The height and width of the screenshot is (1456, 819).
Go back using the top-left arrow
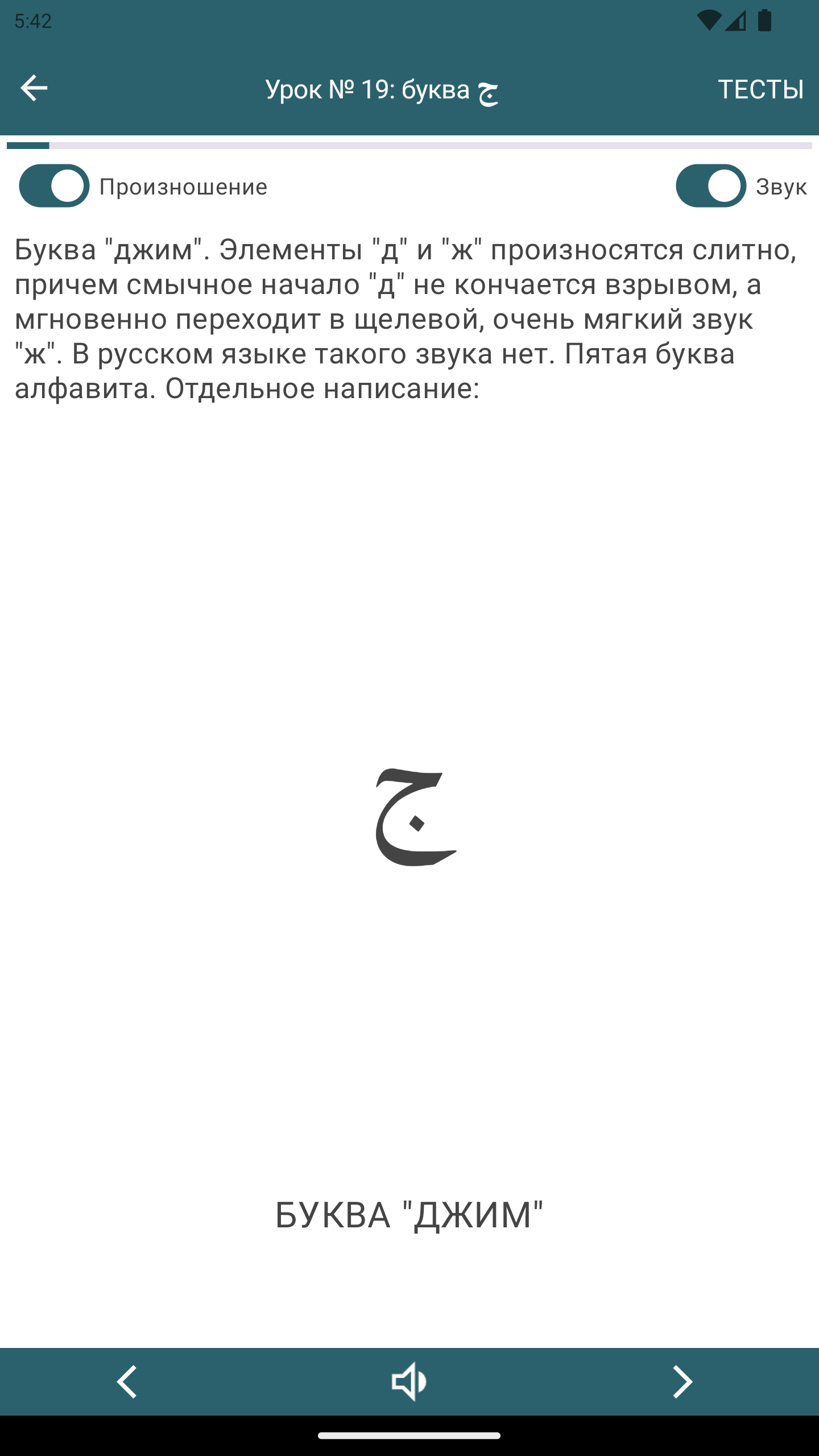click(x=34, y=88)
